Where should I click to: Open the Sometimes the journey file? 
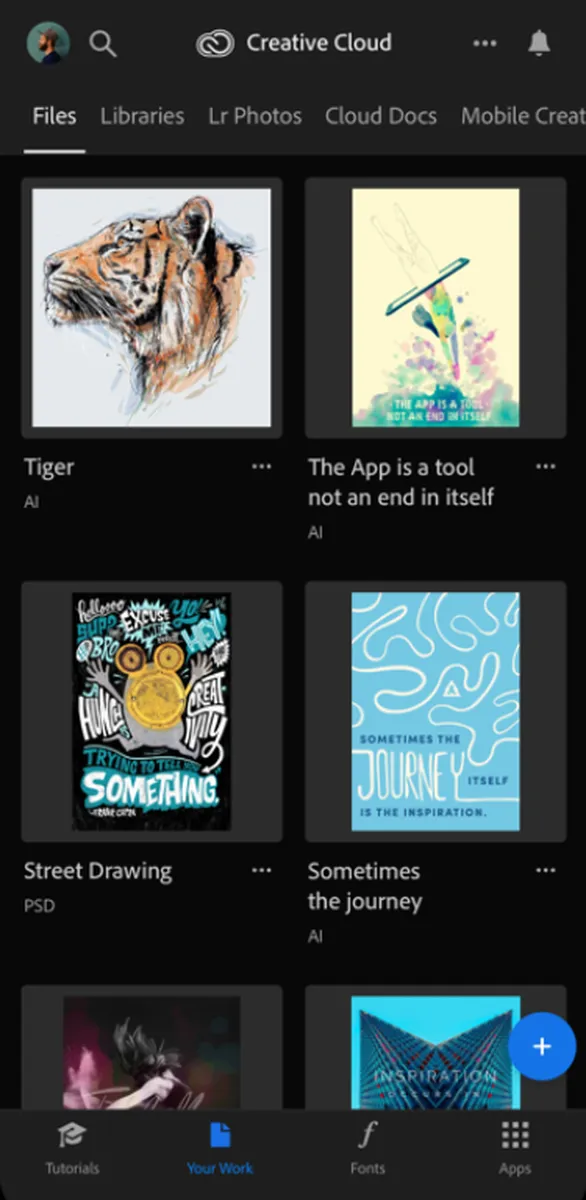point(435,711)
